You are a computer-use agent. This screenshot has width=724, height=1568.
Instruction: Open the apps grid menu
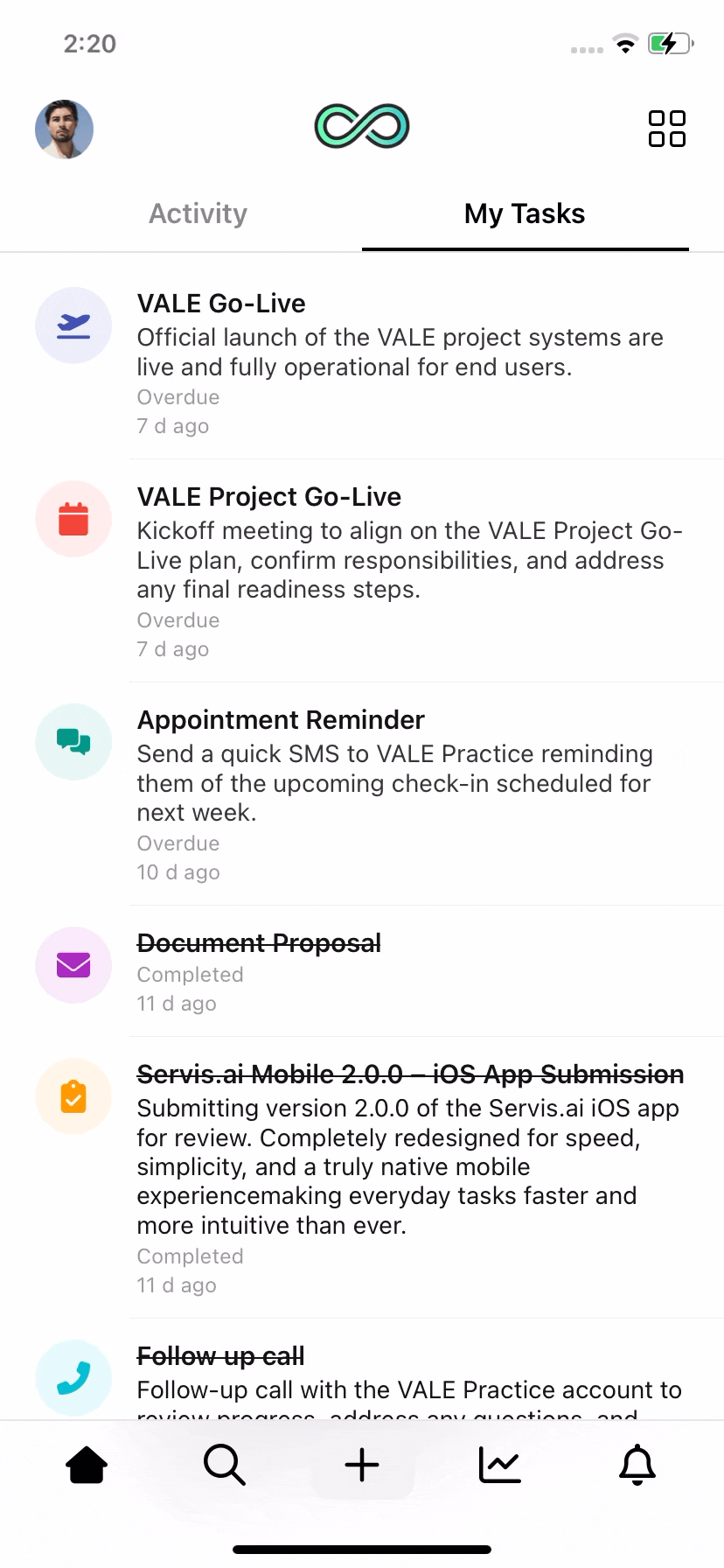click(x=667, y=129)
